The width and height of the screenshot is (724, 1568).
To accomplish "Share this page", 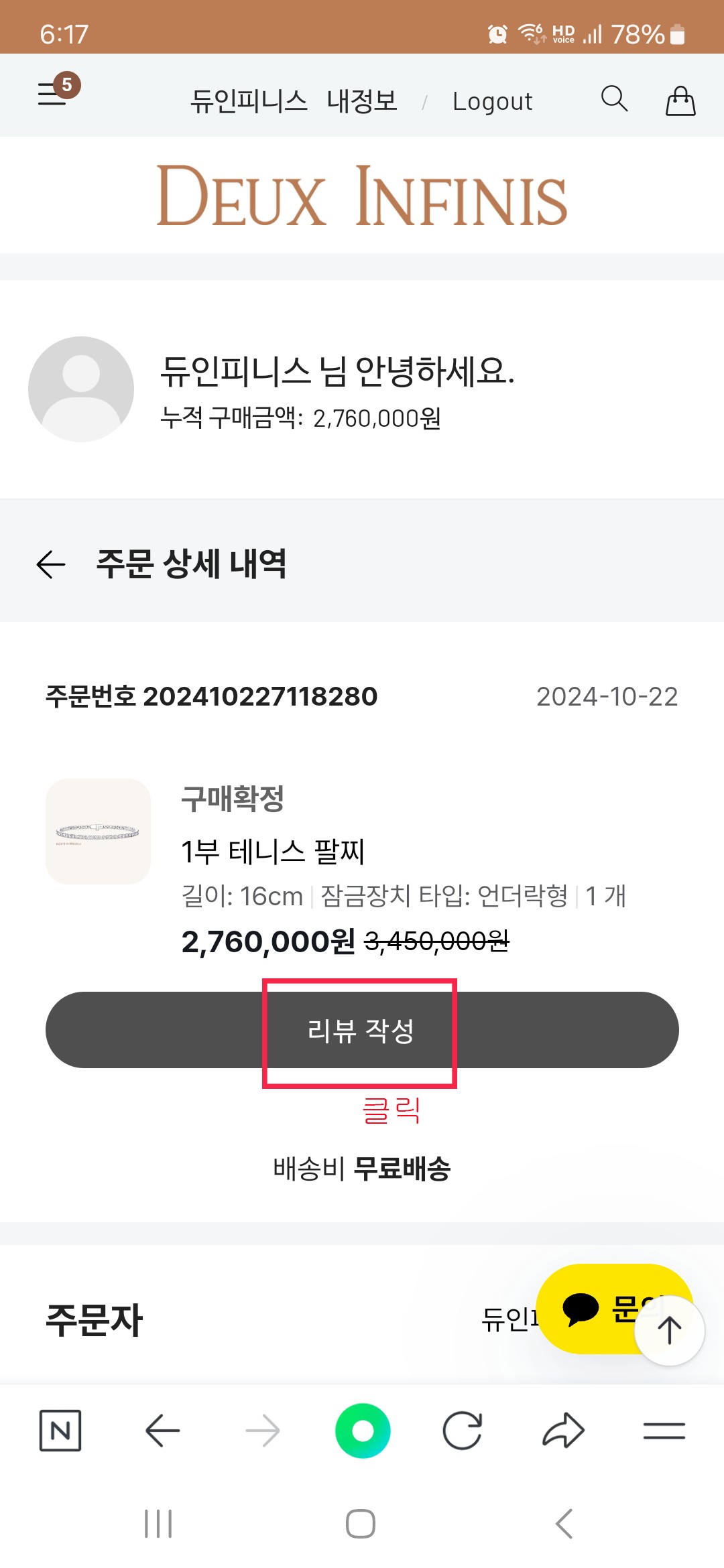I will pos(563,1431).
